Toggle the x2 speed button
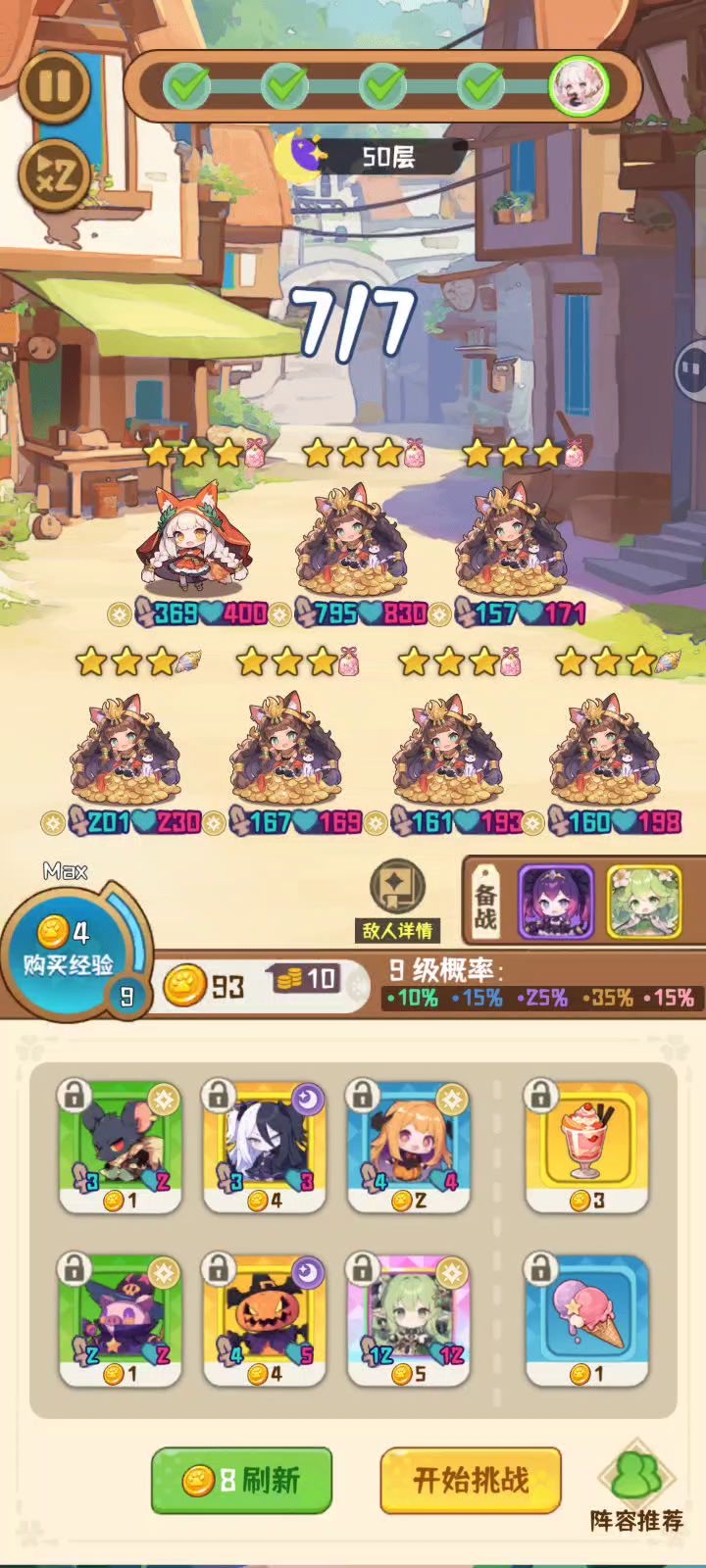The height and width of the screenshot is (1568, 706). coord(54,175)
